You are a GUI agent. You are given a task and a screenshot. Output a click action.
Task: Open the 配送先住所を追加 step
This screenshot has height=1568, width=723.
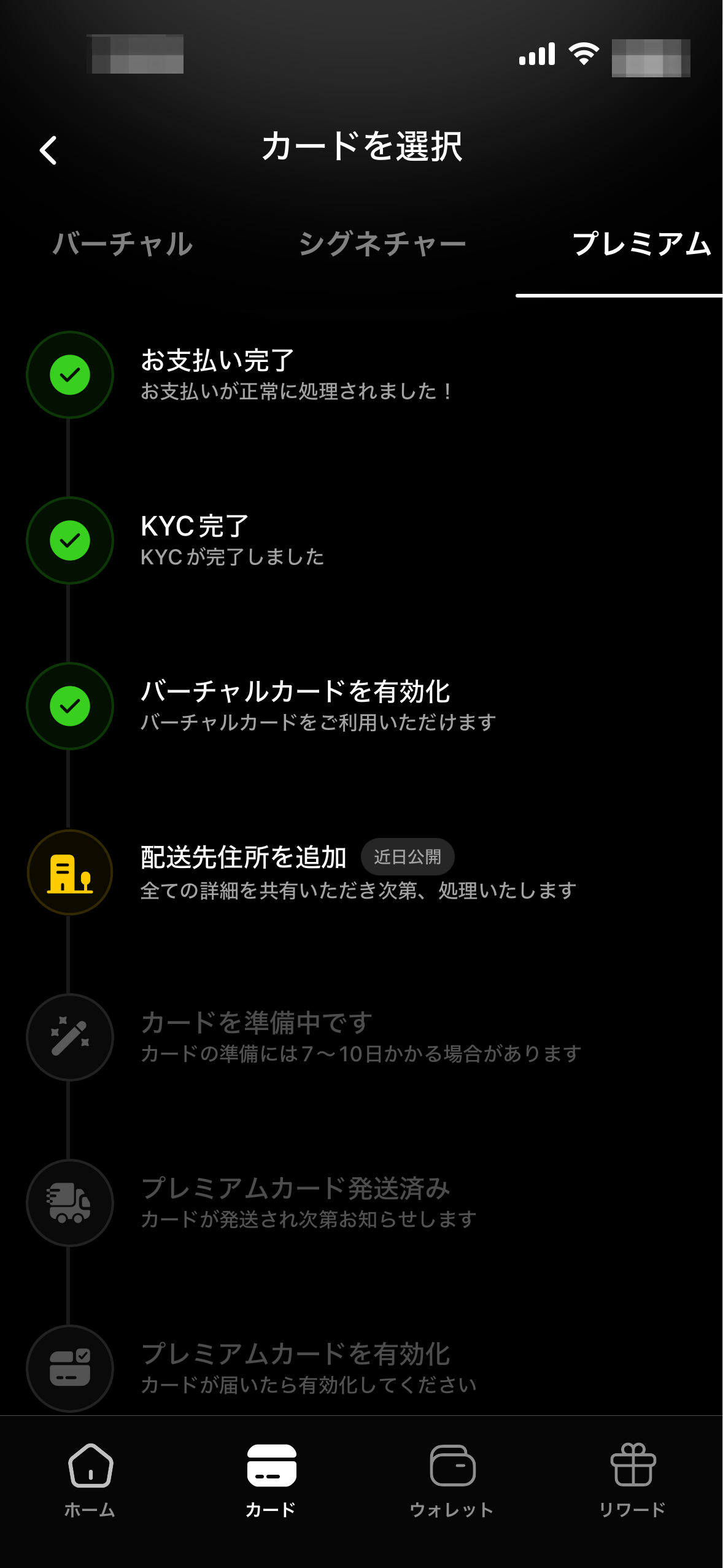click(x=244, y=858)
